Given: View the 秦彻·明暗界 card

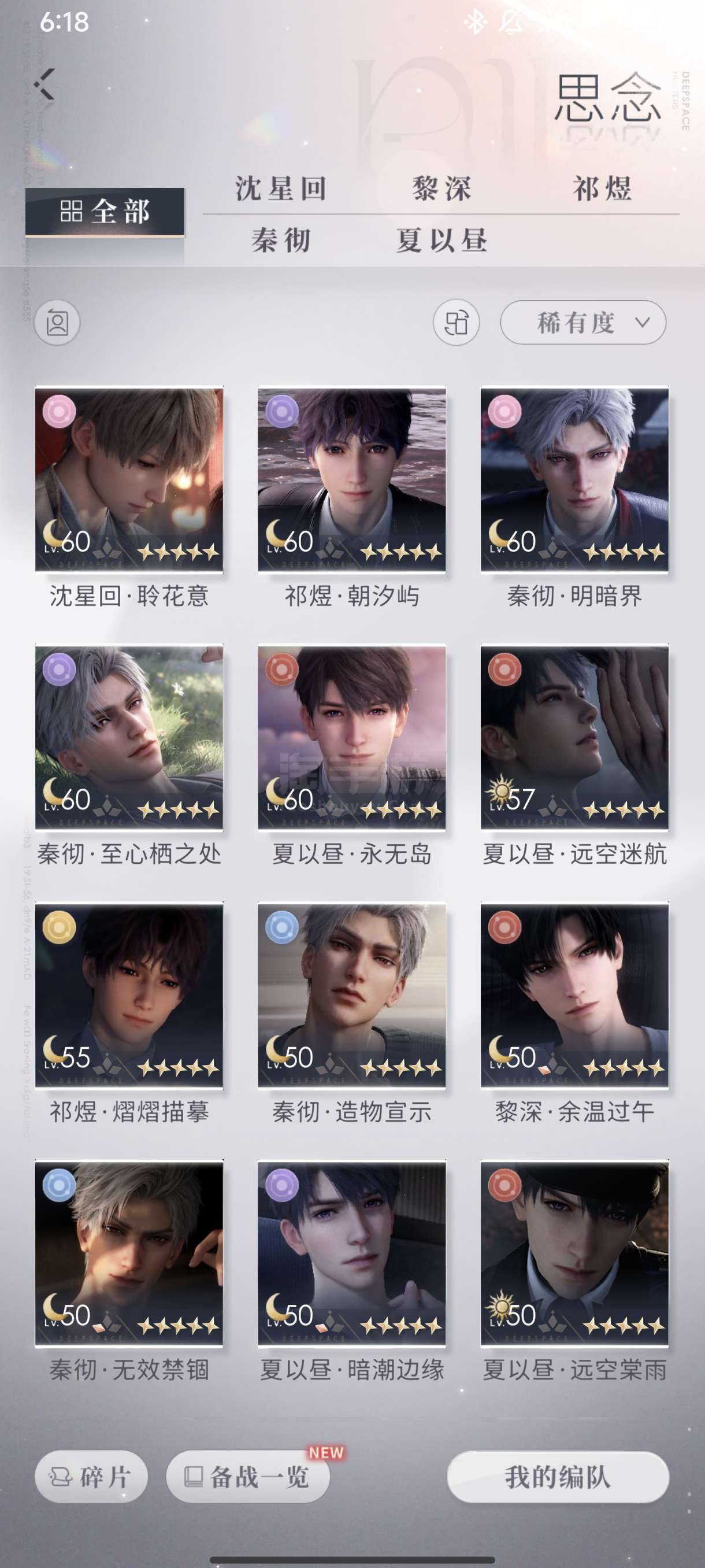Looking at the screenshot, I should pos(574,480).
